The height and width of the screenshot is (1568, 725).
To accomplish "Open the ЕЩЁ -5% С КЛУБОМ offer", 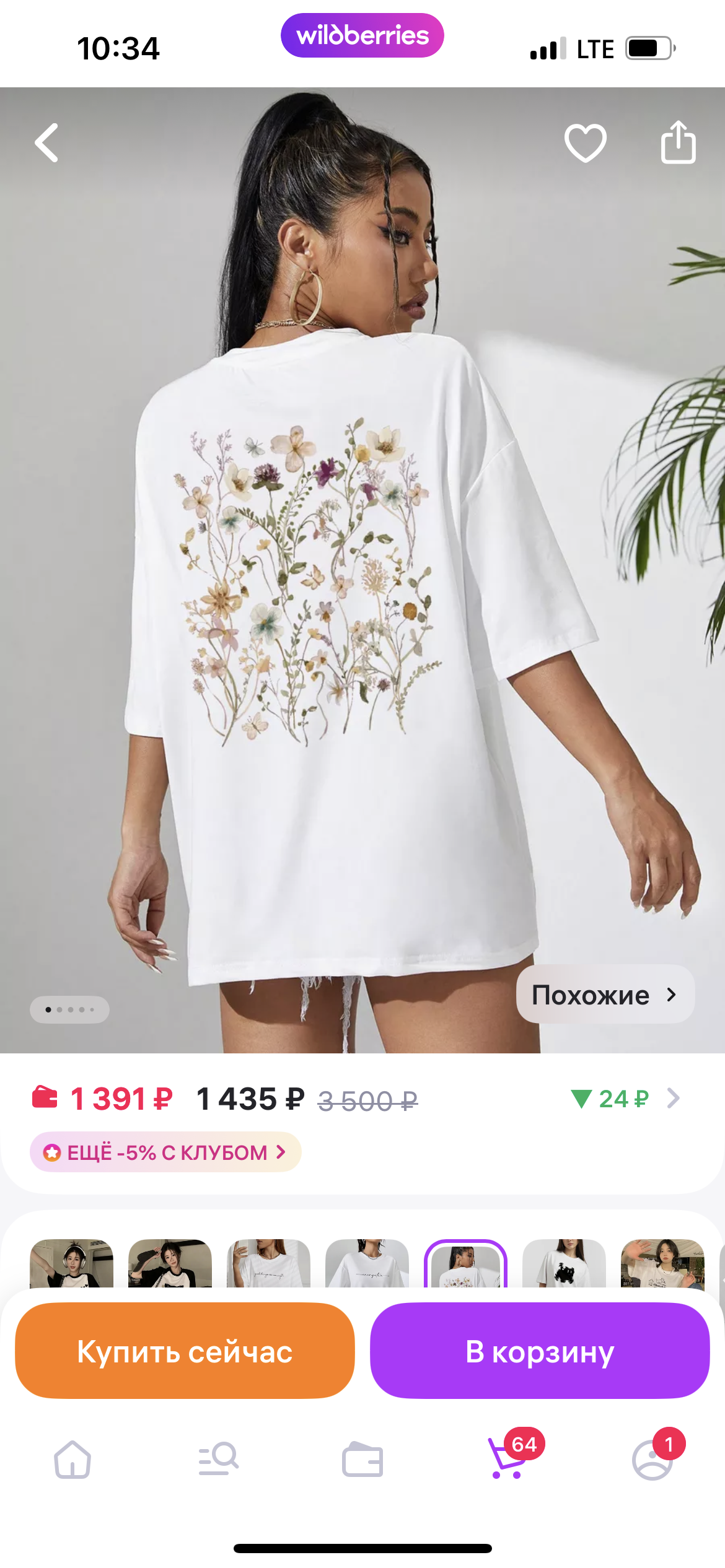I will point(165,1152).
